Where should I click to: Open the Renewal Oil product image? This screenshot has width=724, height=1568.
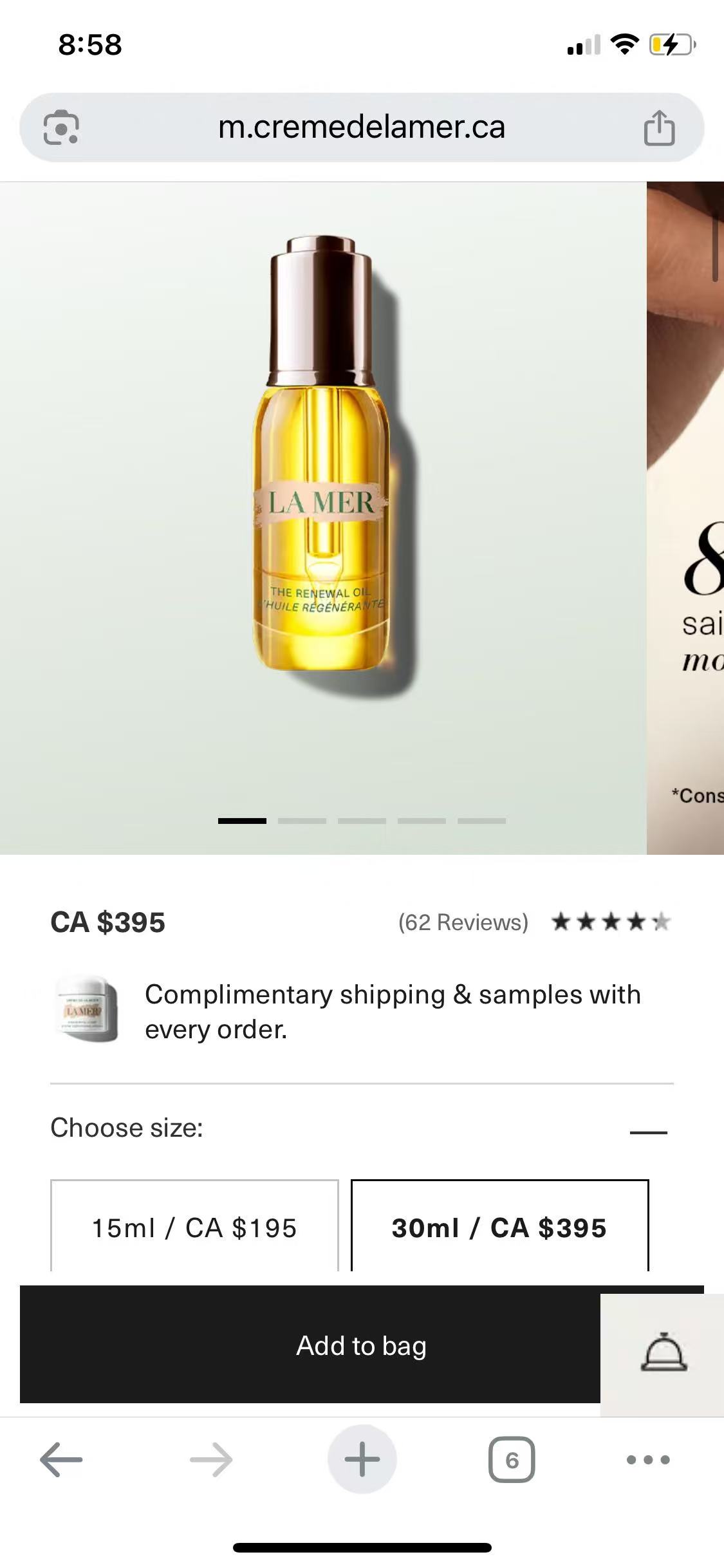click(322, 463)
